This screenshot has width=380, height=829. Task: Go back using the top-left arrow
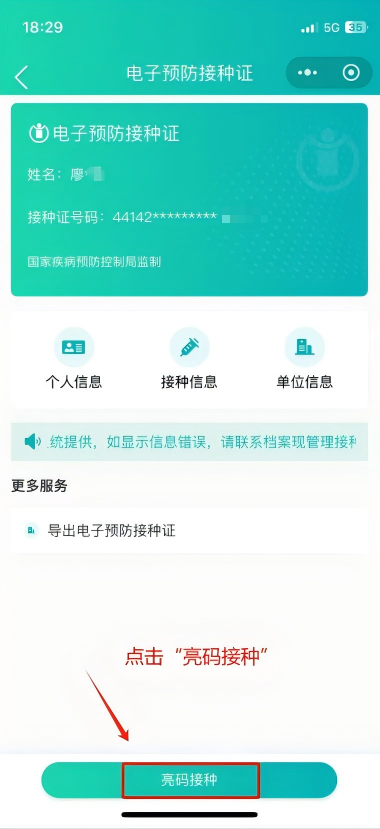pos(21,77)
